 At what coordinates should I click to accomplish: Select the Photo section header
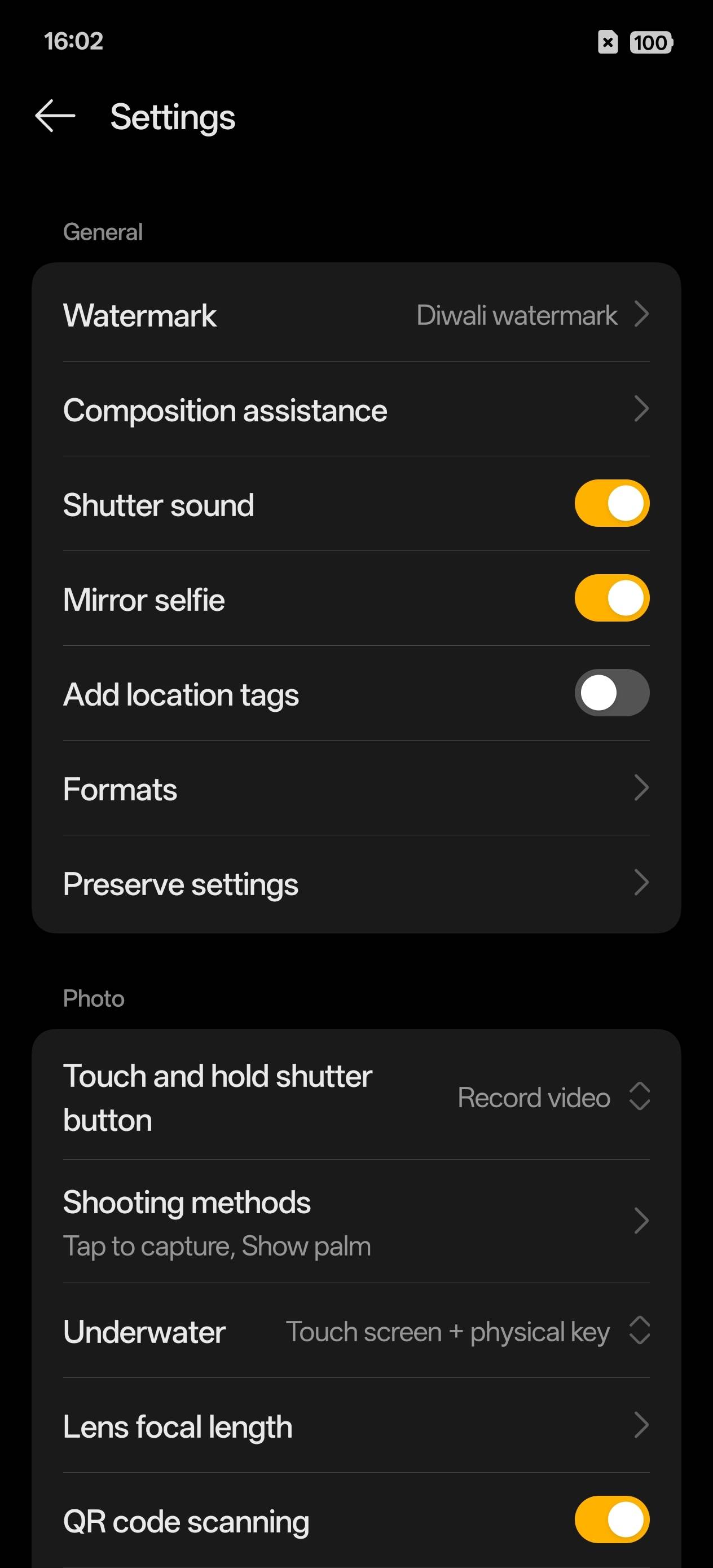(94, 998)
